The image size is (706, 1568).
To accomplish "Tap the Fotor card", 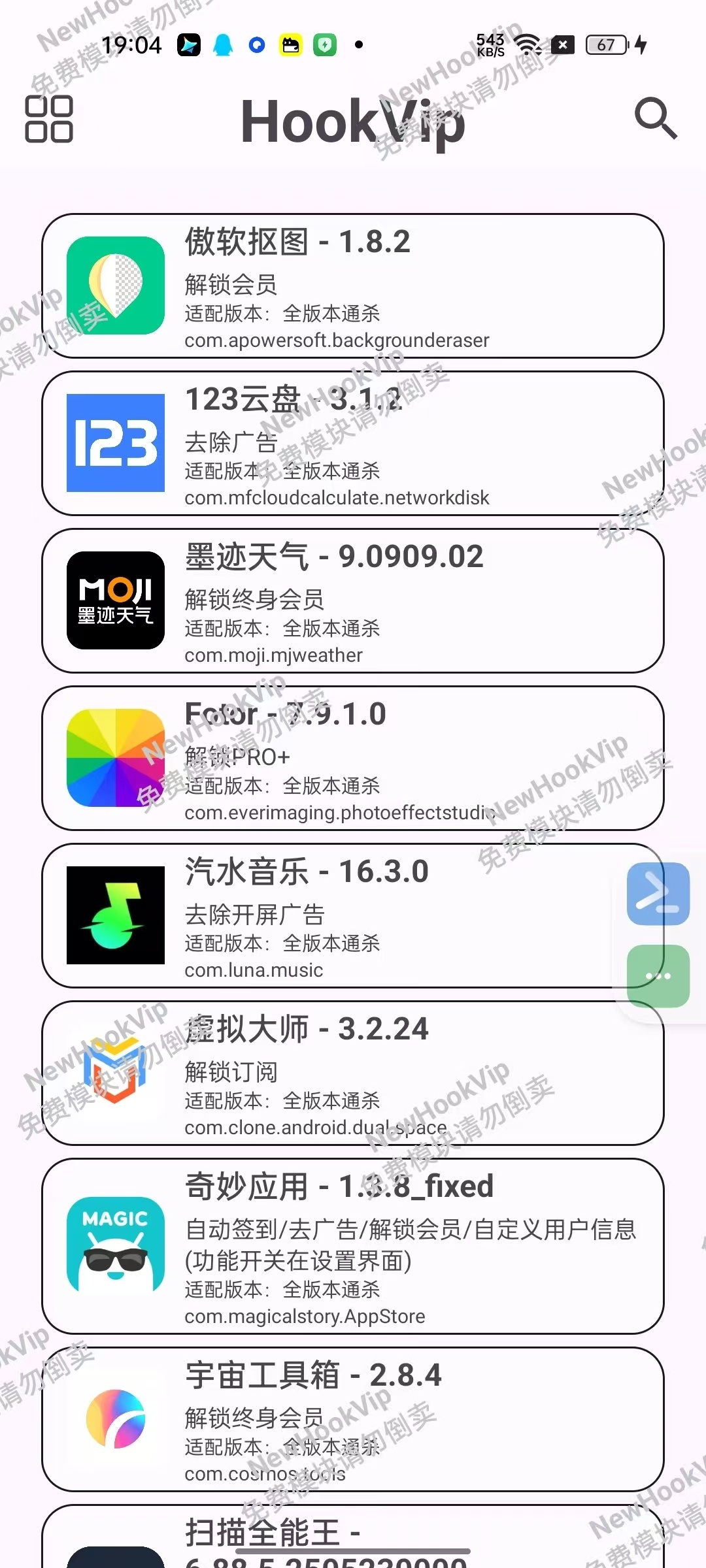I will coord(353,759).
